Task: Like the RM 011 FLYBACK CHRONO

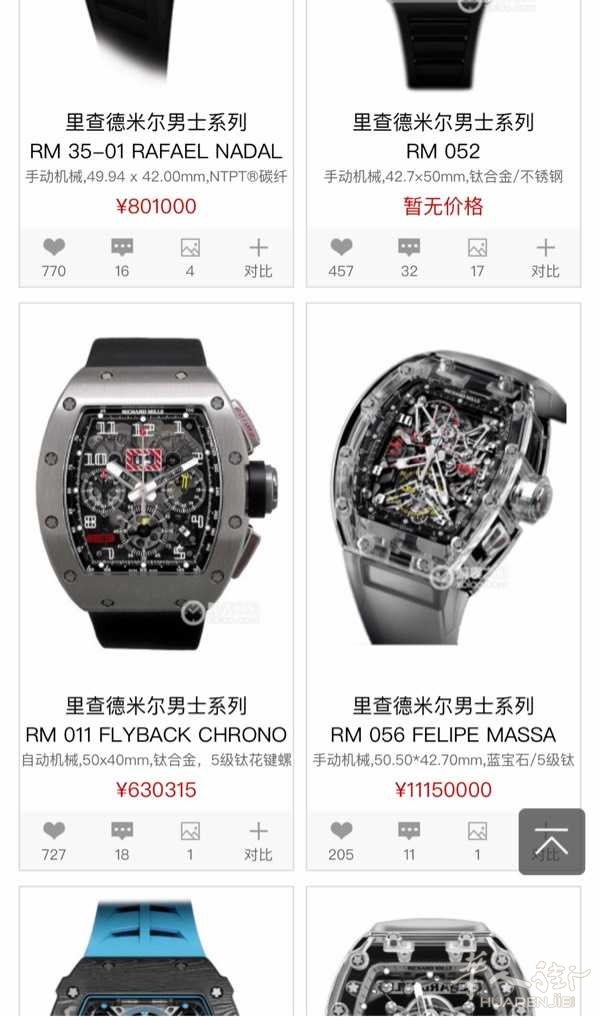Action: point(54,841)
